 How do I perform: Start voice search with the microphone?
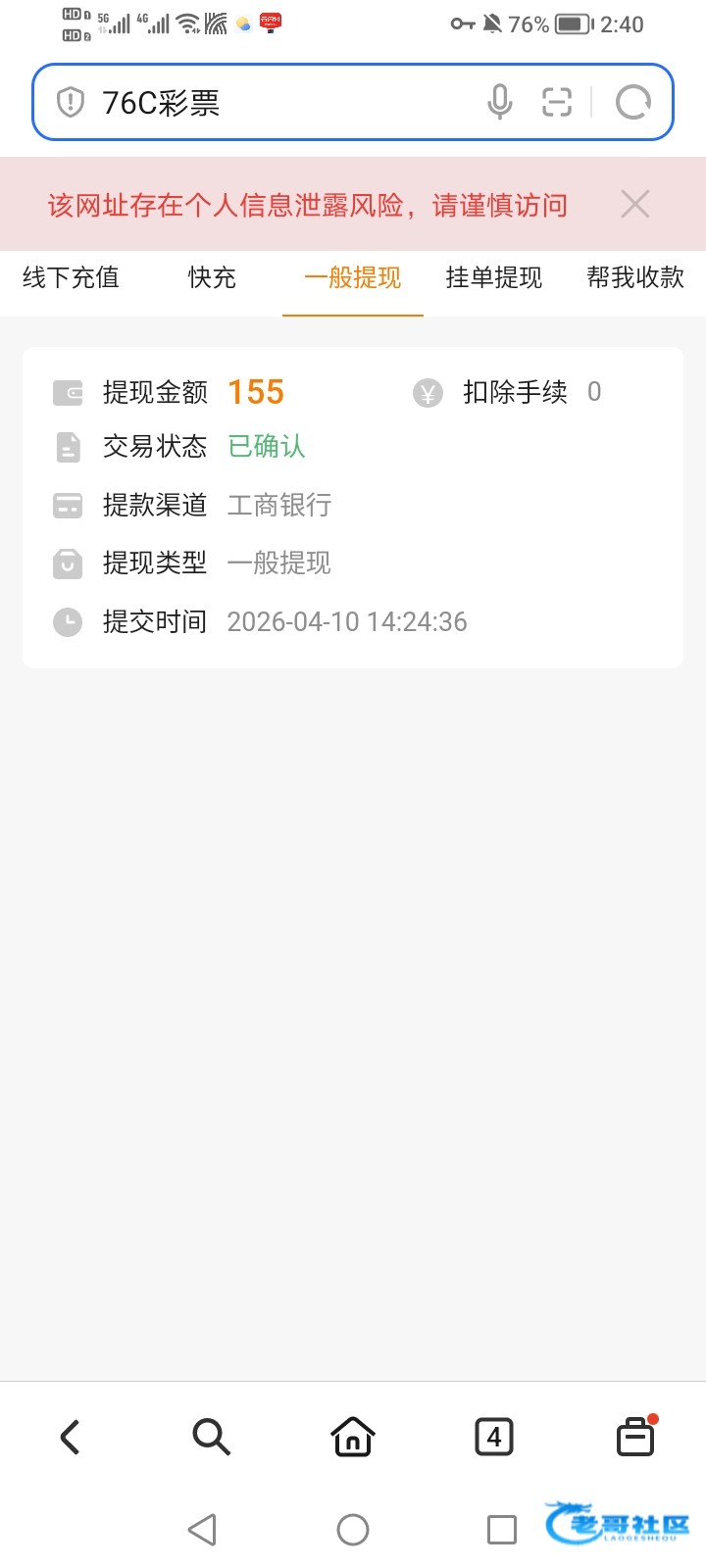pyautogui.click(x=499, y=102)
